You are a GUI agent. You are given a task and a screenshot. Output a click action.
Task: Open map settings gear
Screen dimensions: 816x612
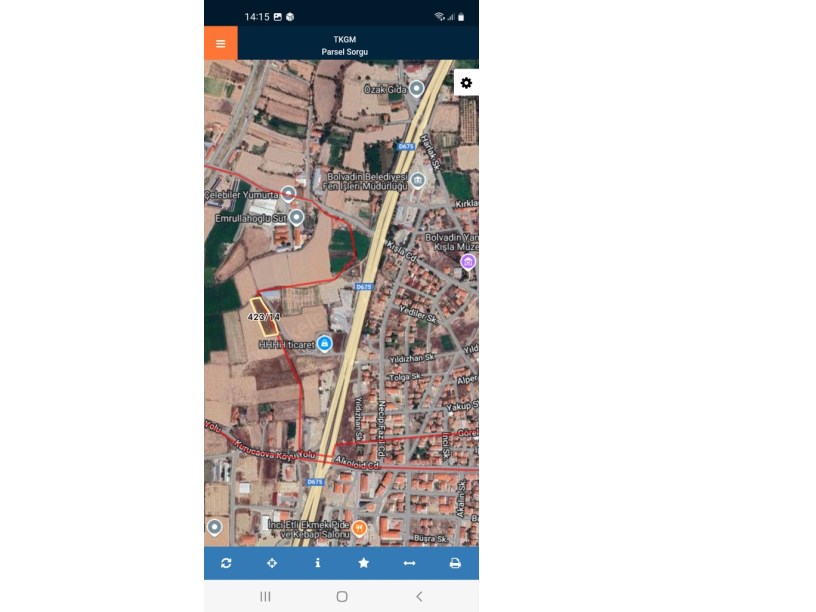pyautogui.click(x=466, y=83)
